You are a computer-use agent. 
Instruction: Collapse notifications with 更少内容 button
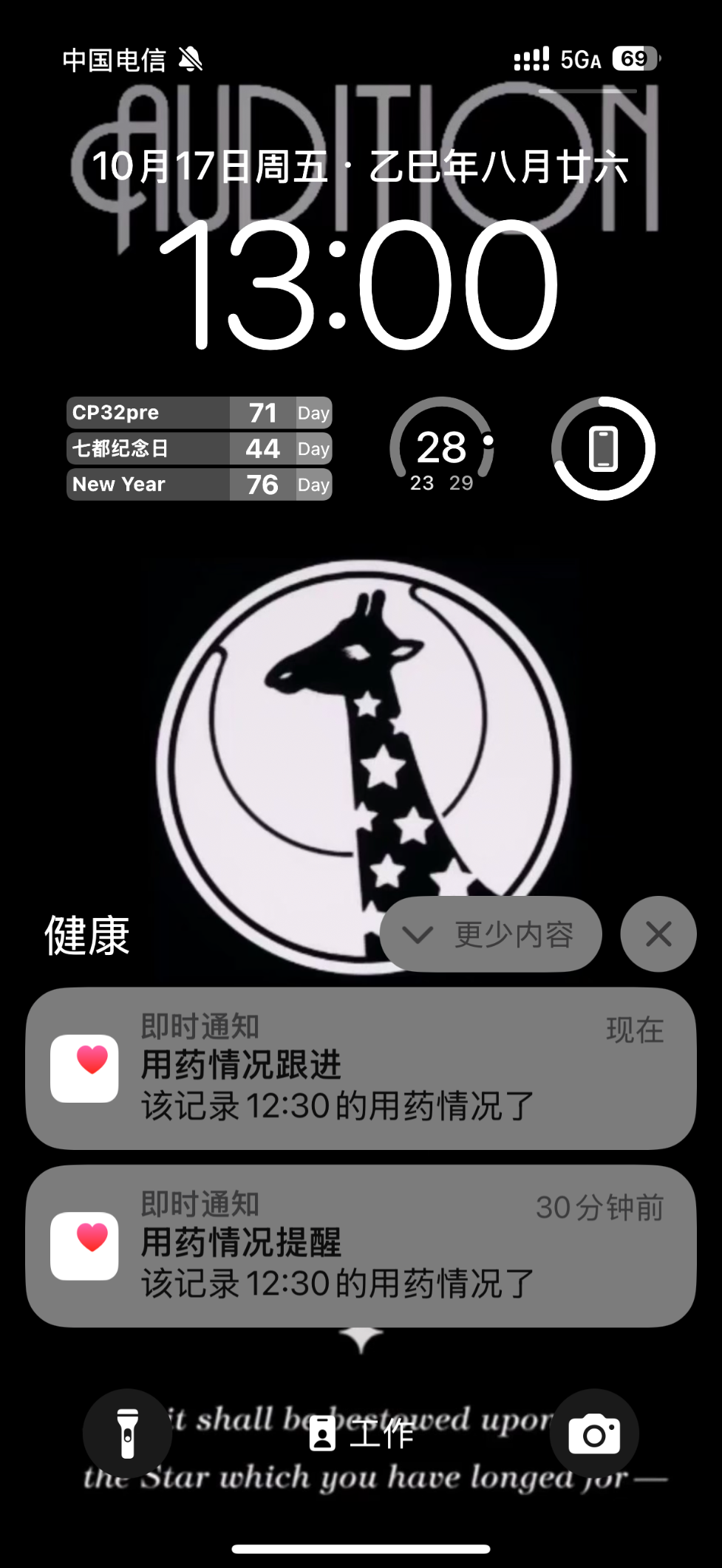click(x=491, y=934)
